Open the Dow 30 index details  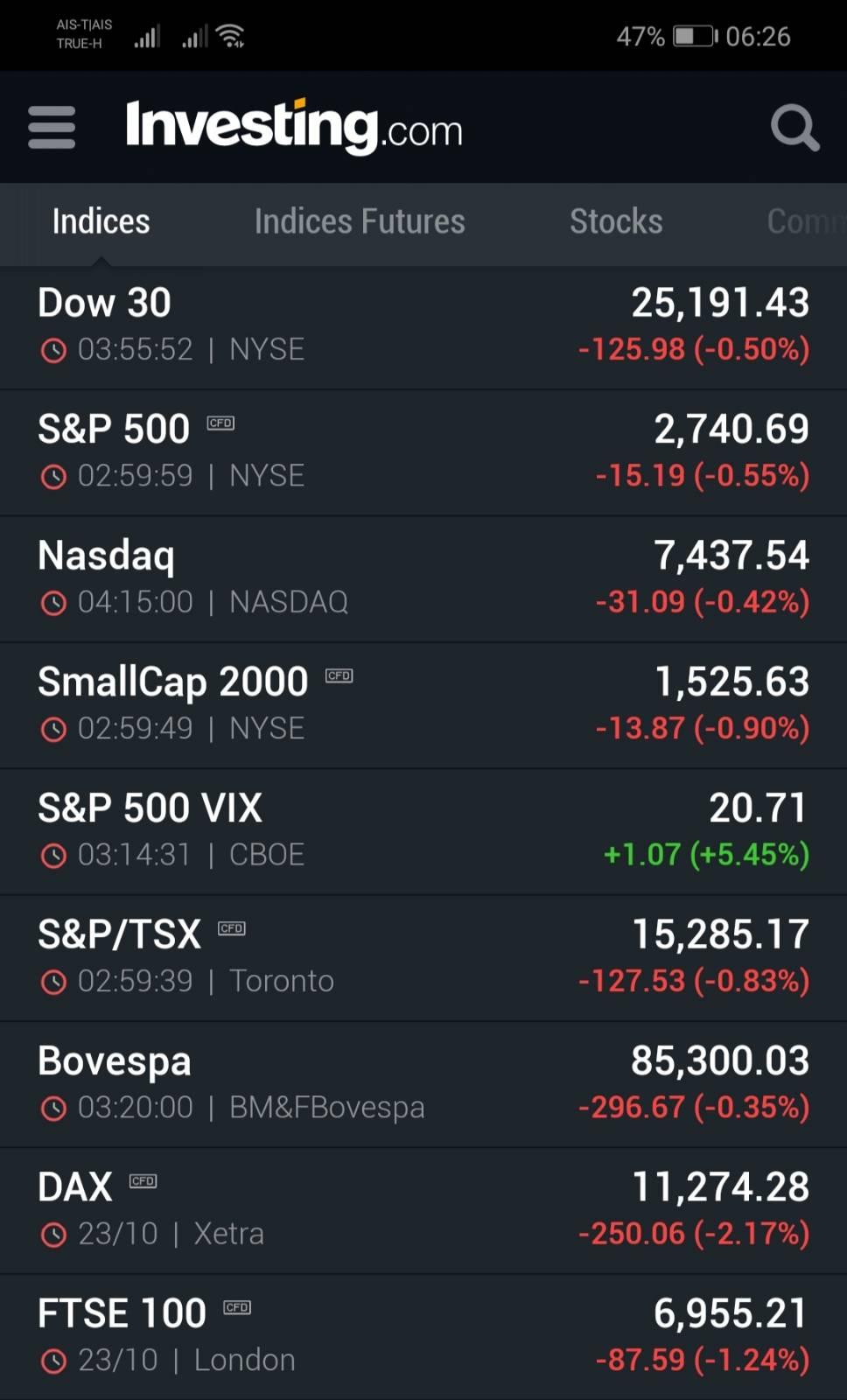click(x=423, y=326)
